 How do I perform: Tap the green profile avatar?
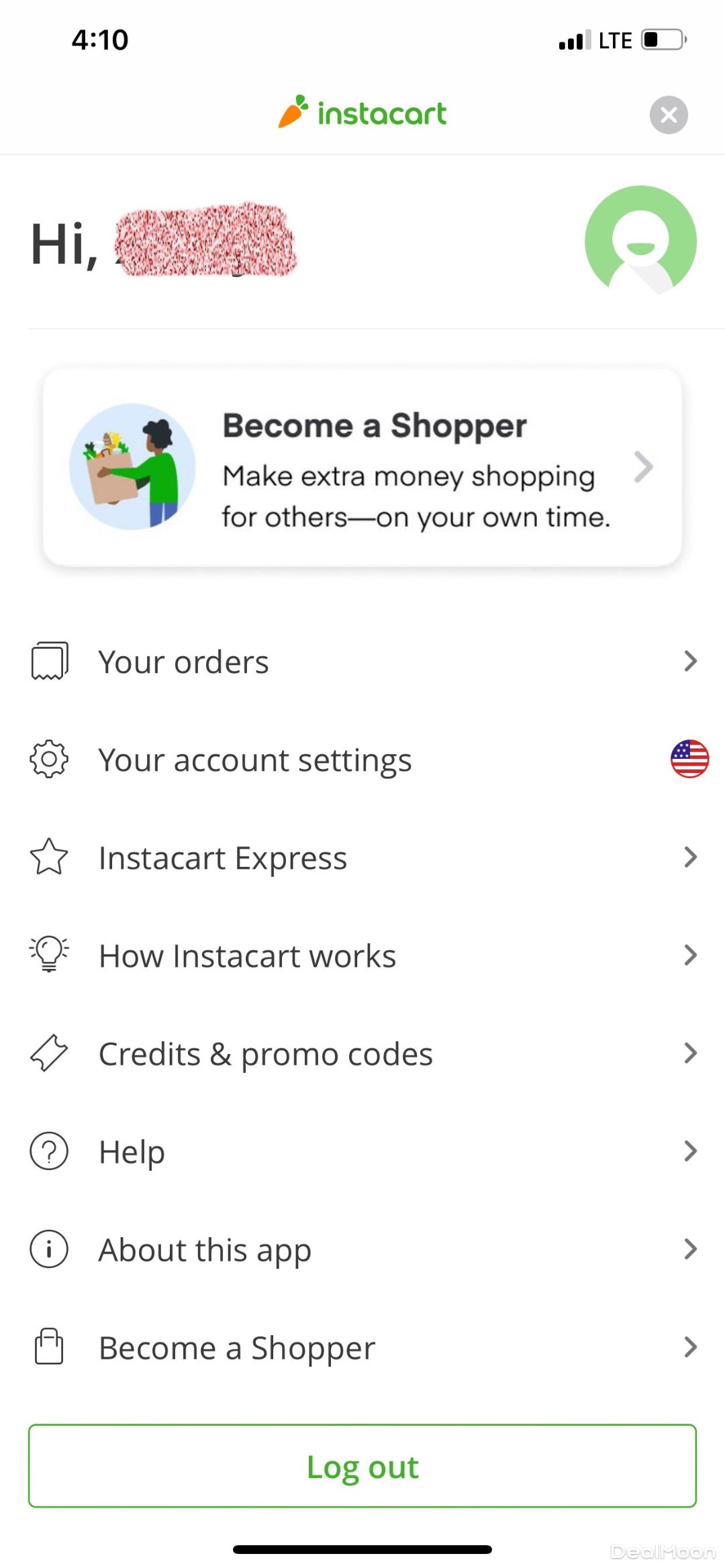tap(640, 241)
